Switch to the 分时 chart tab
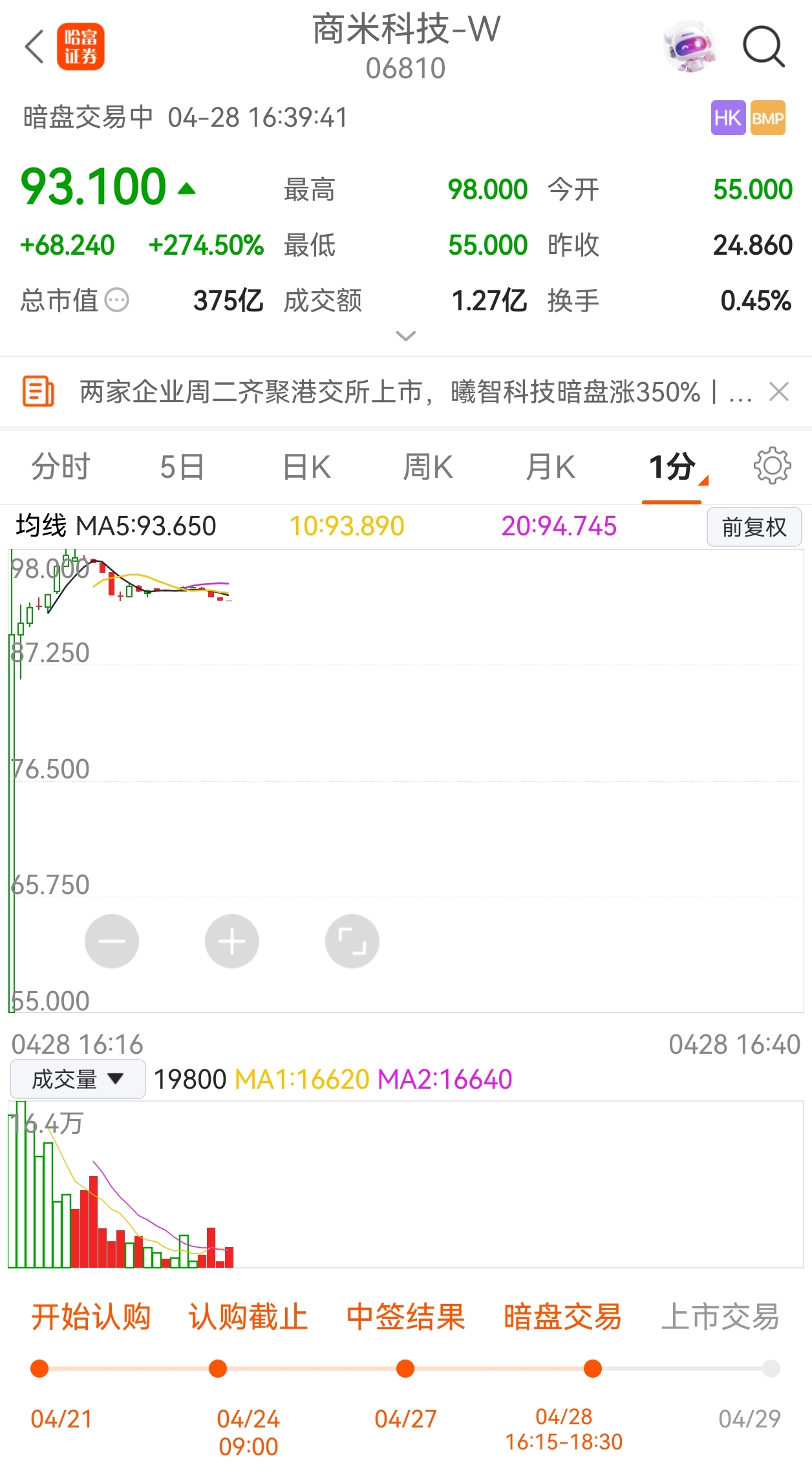812x1474 pixels. [61, 467]
